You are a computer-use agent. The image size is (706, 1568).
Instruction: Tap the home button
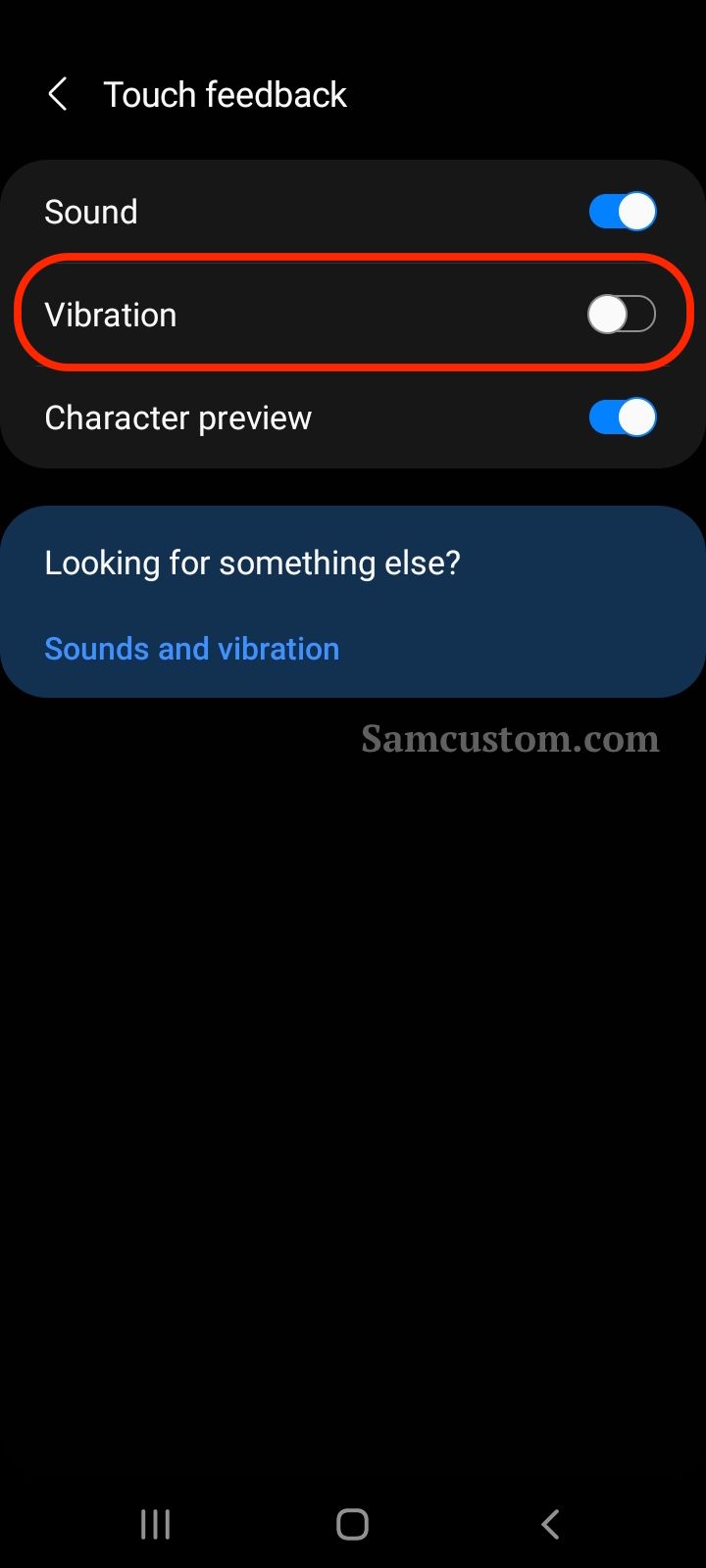(353, 1524)
